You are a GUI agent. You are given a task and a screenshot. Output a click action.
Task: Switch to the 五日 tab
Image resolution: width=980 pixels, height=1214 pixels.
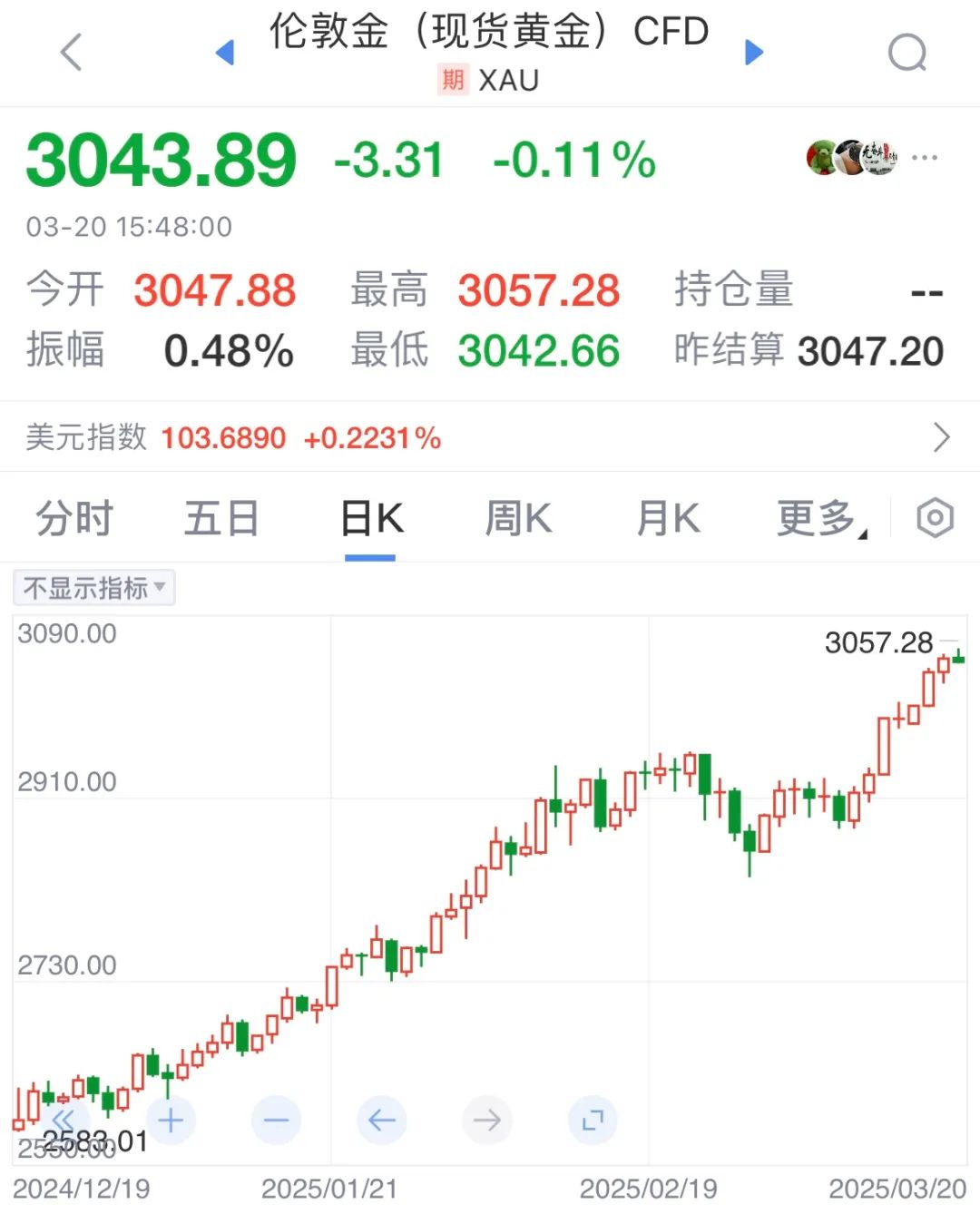[221, 519]
